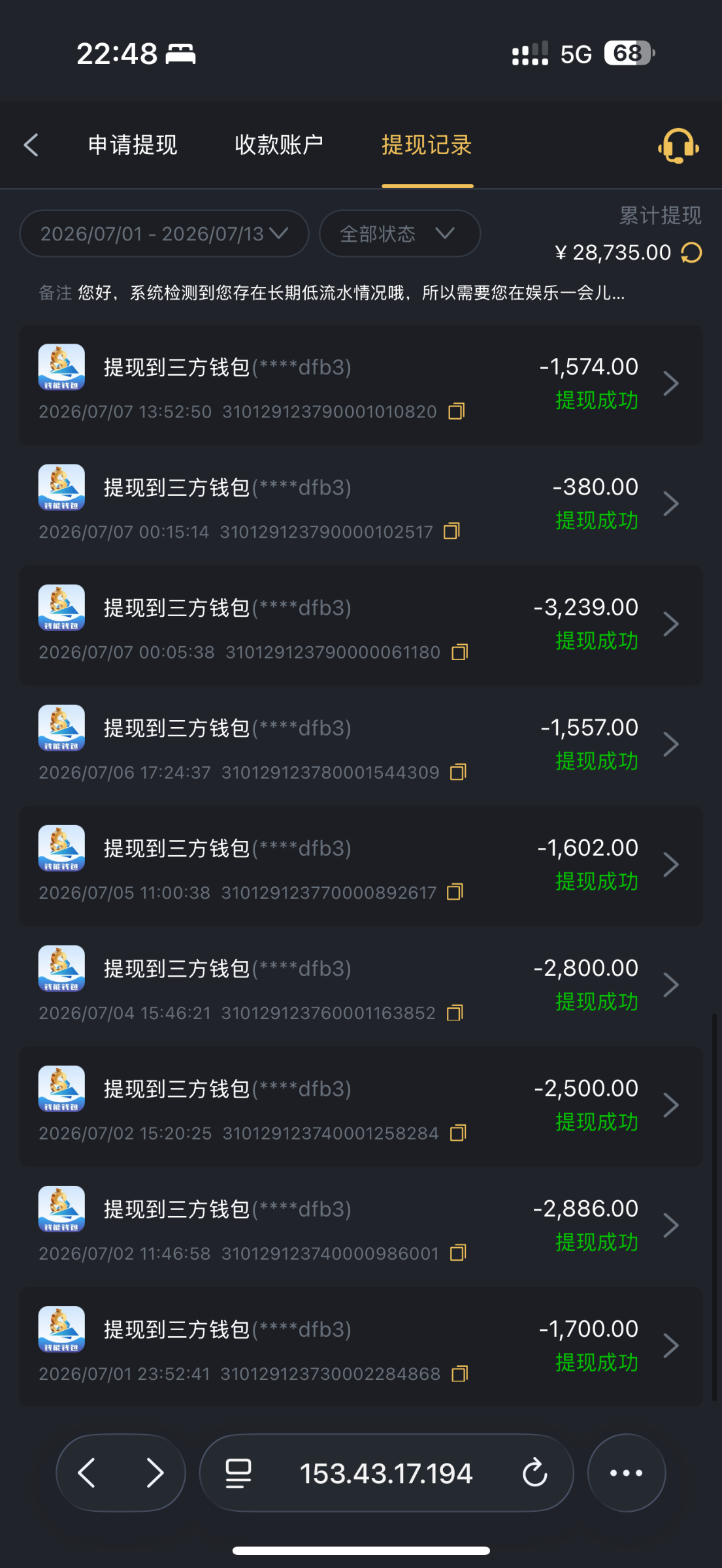The width and height of the screenshot is (722, 1568).
Task: Open the browser's three-dot menu
Action: click(626, 1473)
